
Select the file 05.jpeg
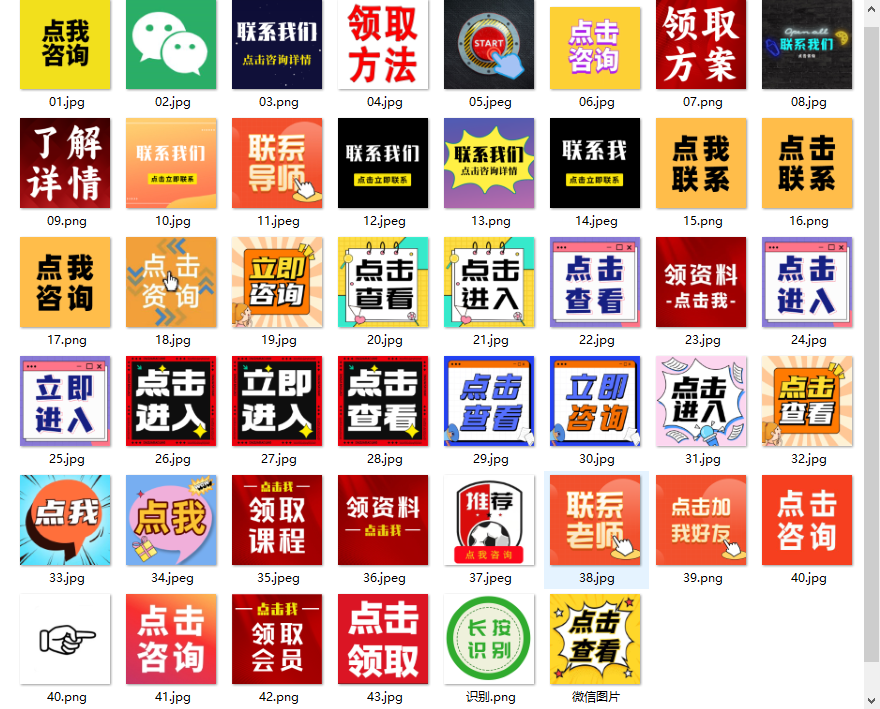489,45
